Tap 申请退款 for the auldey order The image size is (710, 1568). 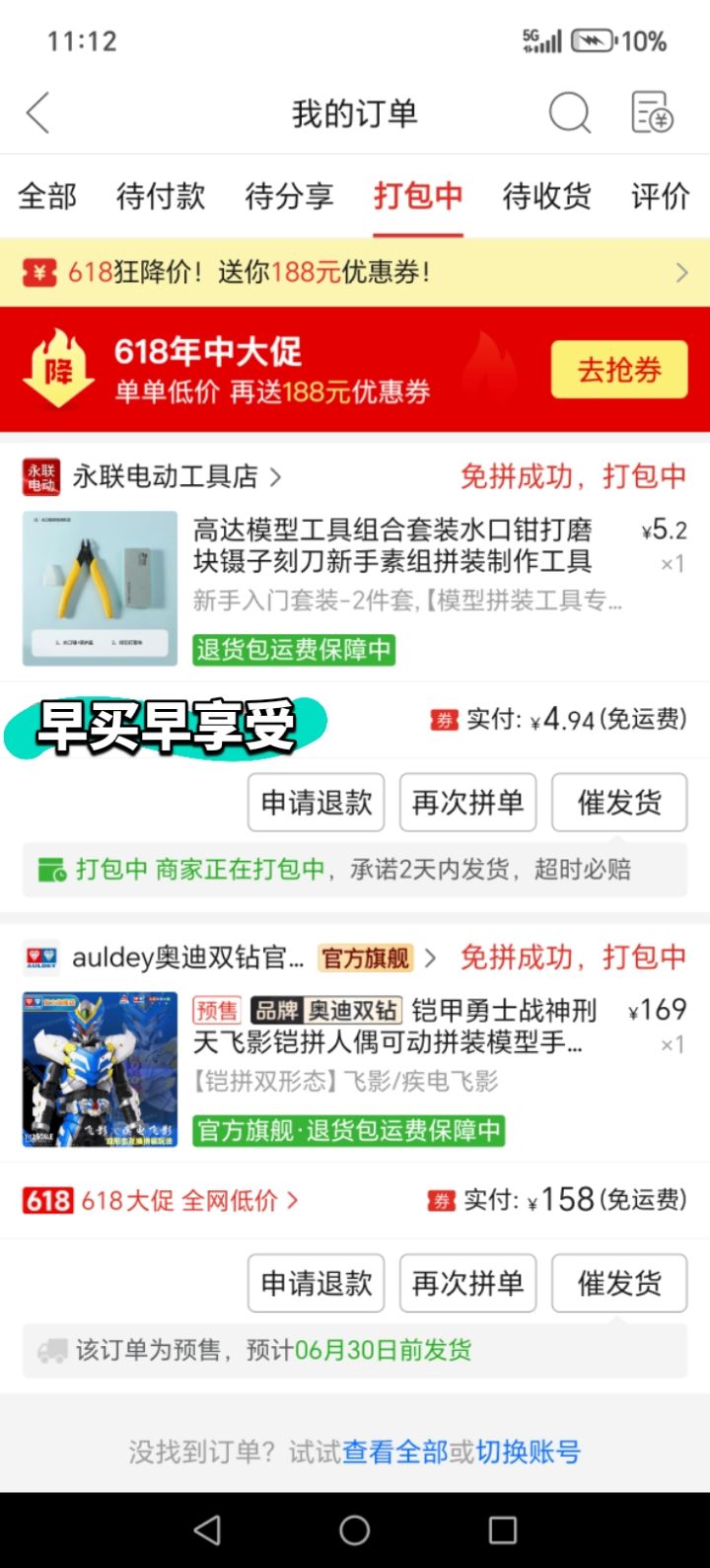pos(316,1283)
